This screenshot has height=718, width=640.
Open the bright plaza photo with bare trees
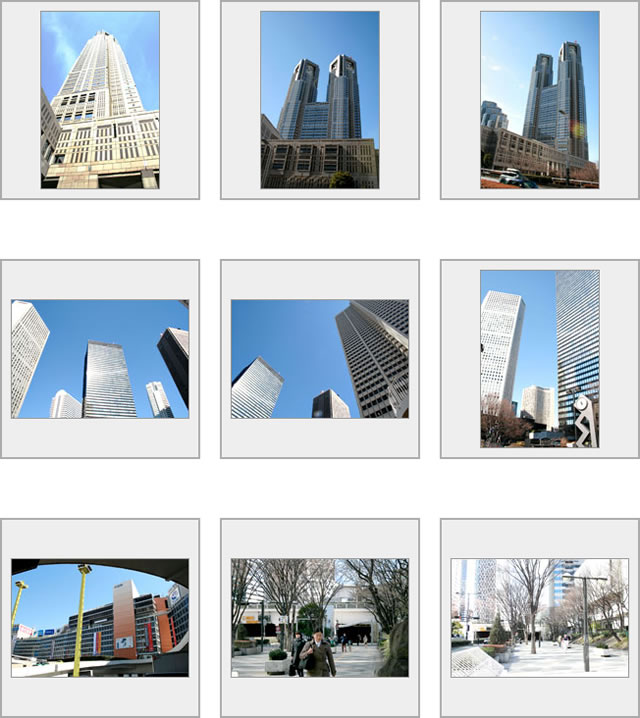tap(539, 618)
